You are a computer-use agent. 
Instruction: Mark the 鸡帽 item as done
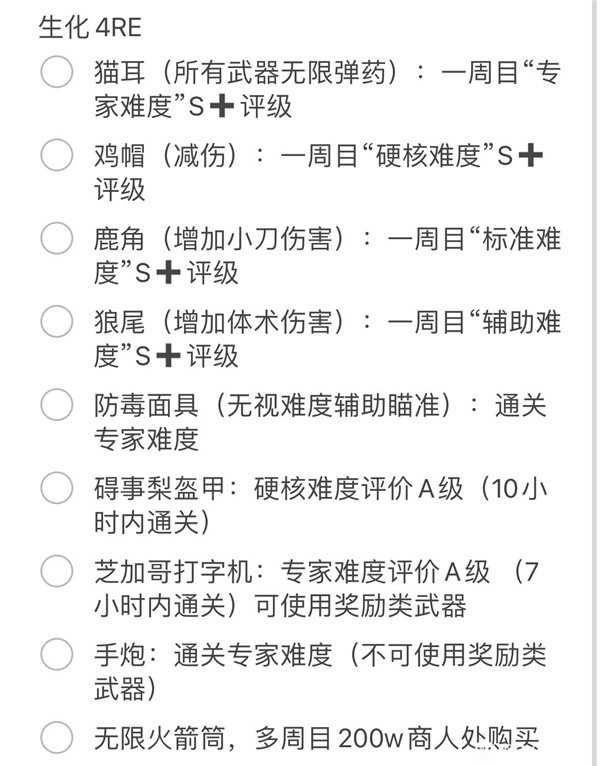pyautogui.click(x=56, y=155)
